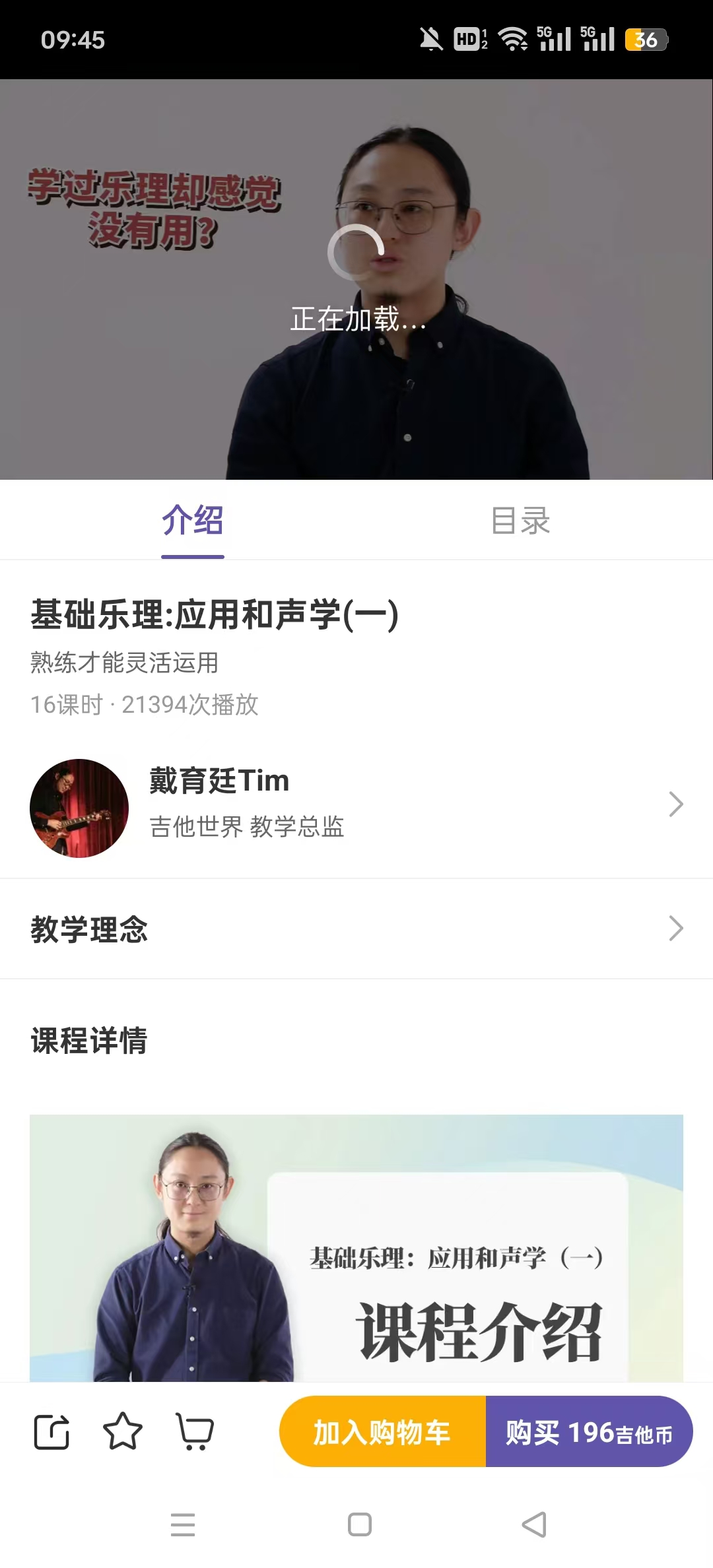Screen dimensions: 713x1568
Task: Open the shopping cart
Action: pos(195,1432)
